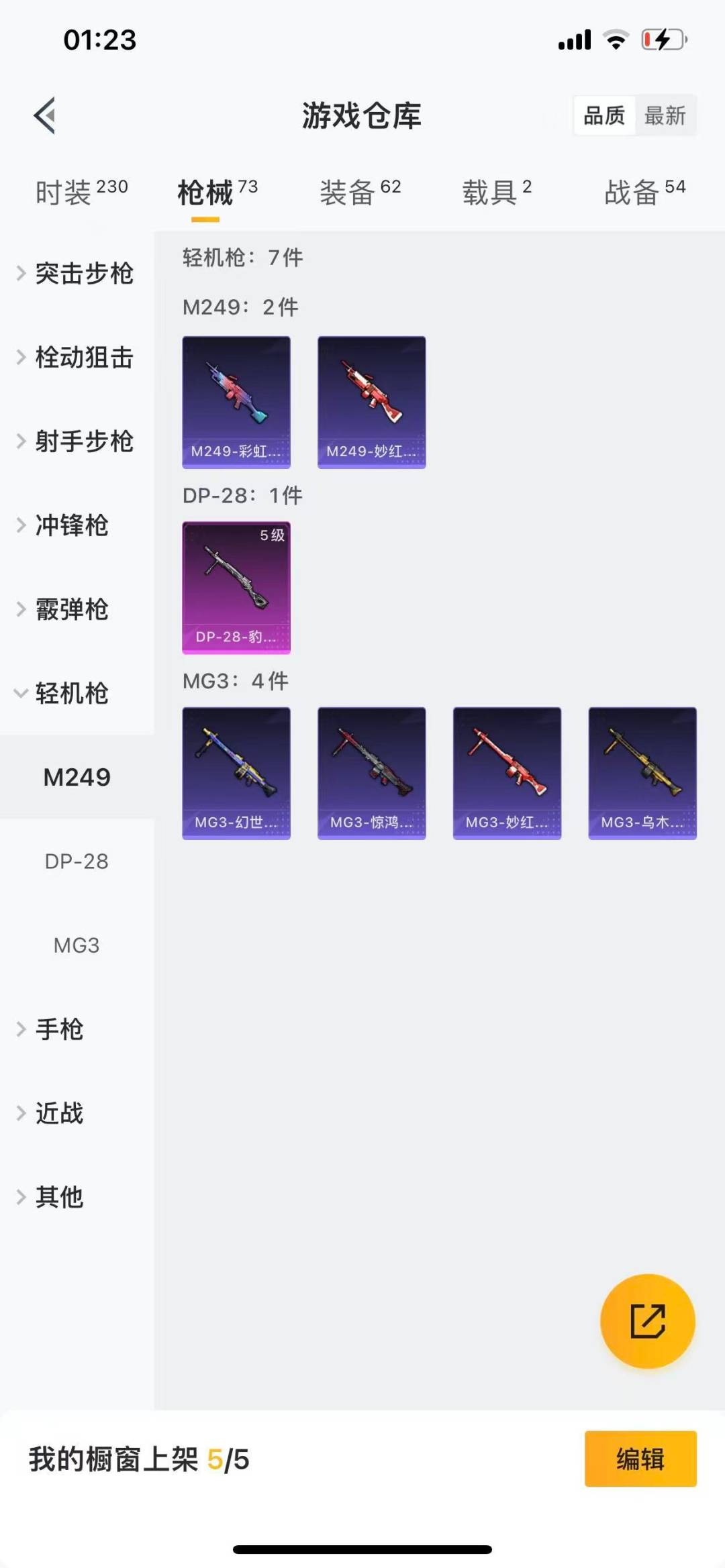
Task: Open the level 5 DP-28-豹 skin
Action: [236, 587]
